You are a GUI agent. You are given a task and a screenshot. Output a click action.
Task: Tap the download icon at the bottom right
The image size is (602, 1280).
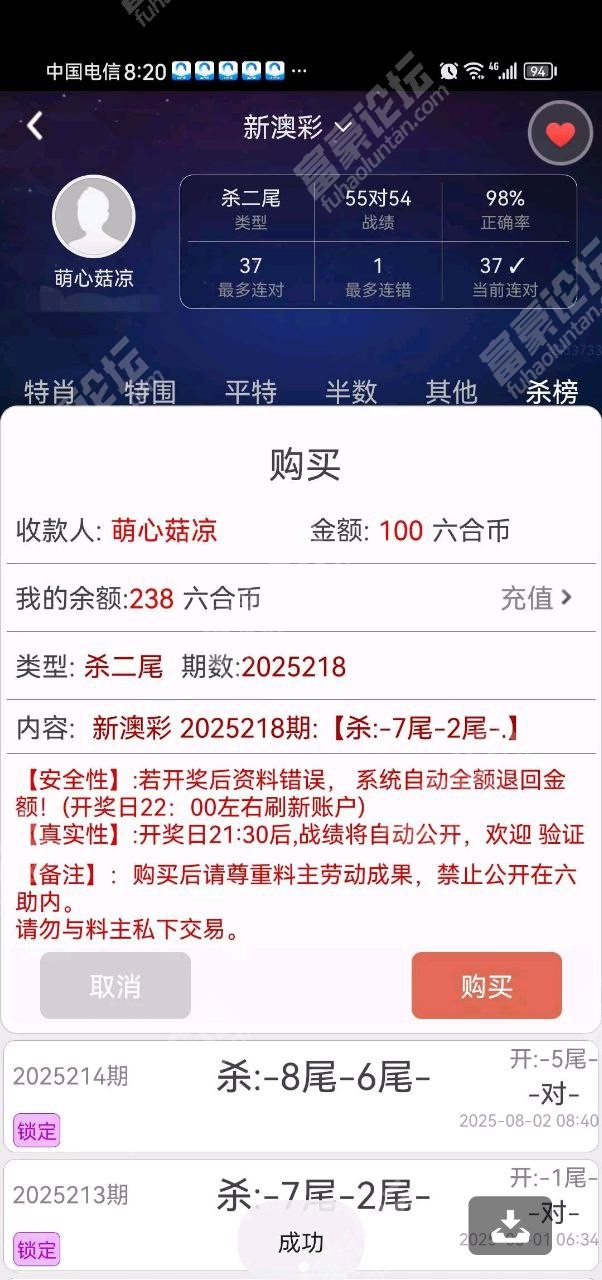[509, 1225]
